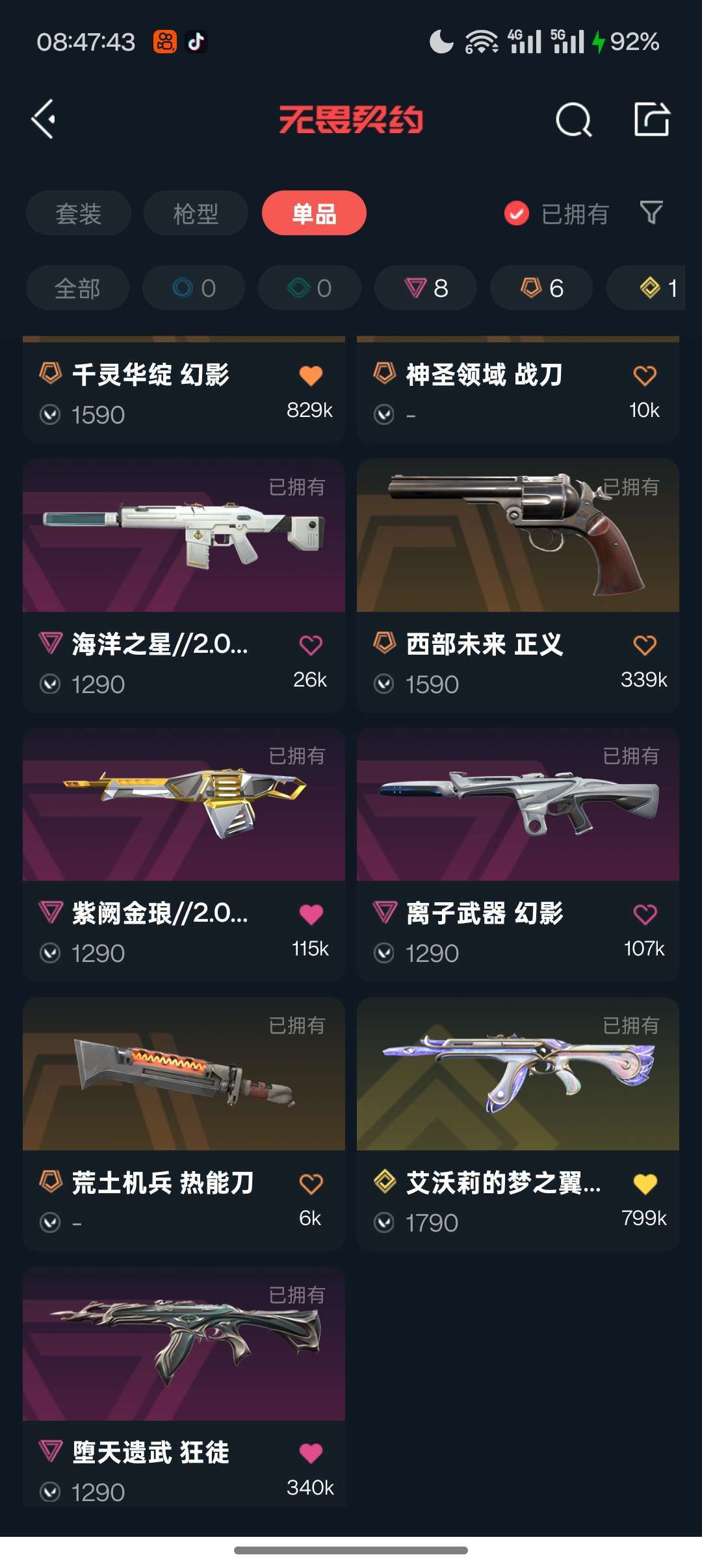Filter by the orange tier chip showing 6

541,288
